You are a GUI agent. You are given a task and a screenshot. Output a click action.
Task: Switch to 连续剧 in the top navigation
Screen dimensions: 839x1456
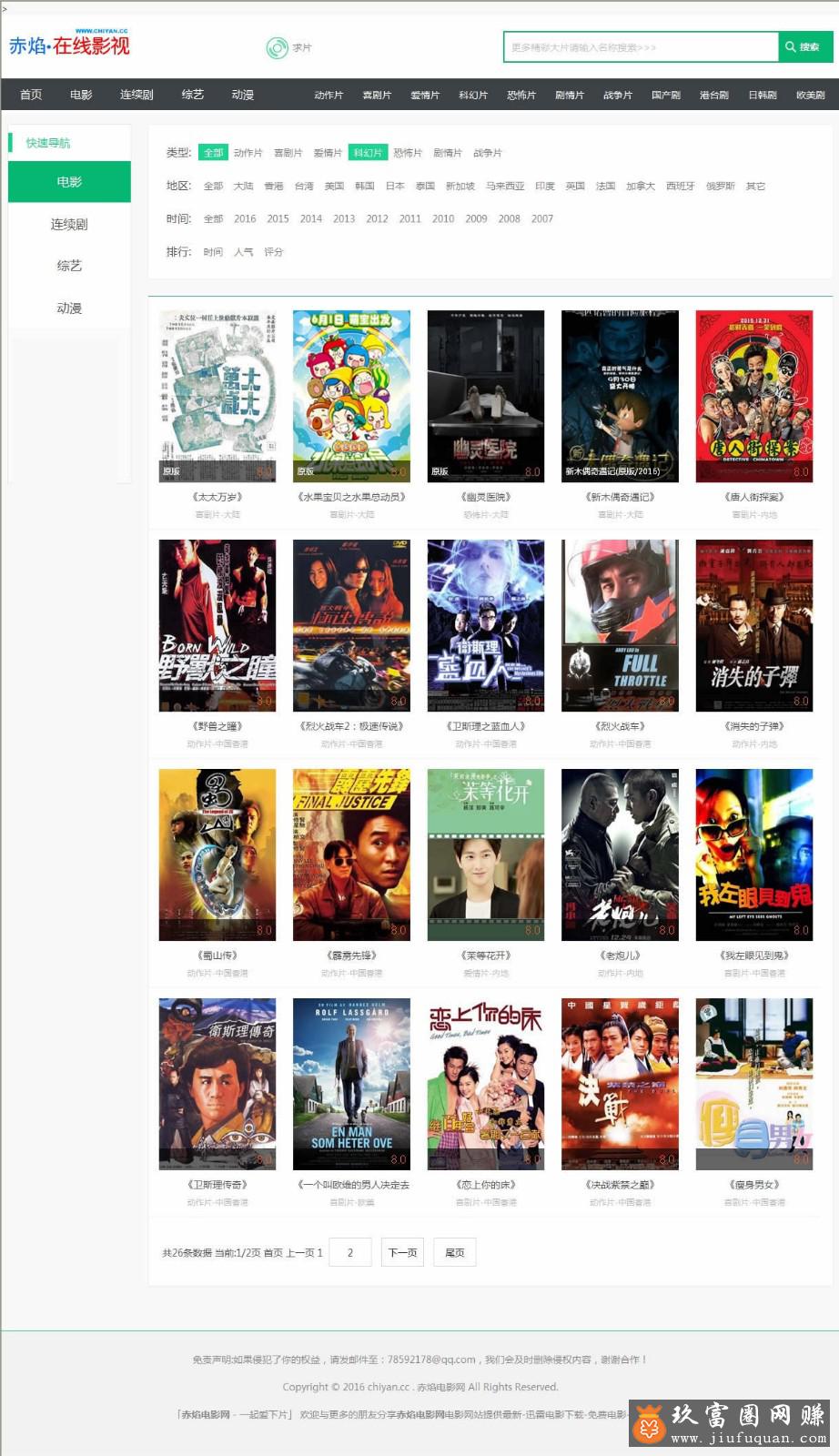[136, 95]
